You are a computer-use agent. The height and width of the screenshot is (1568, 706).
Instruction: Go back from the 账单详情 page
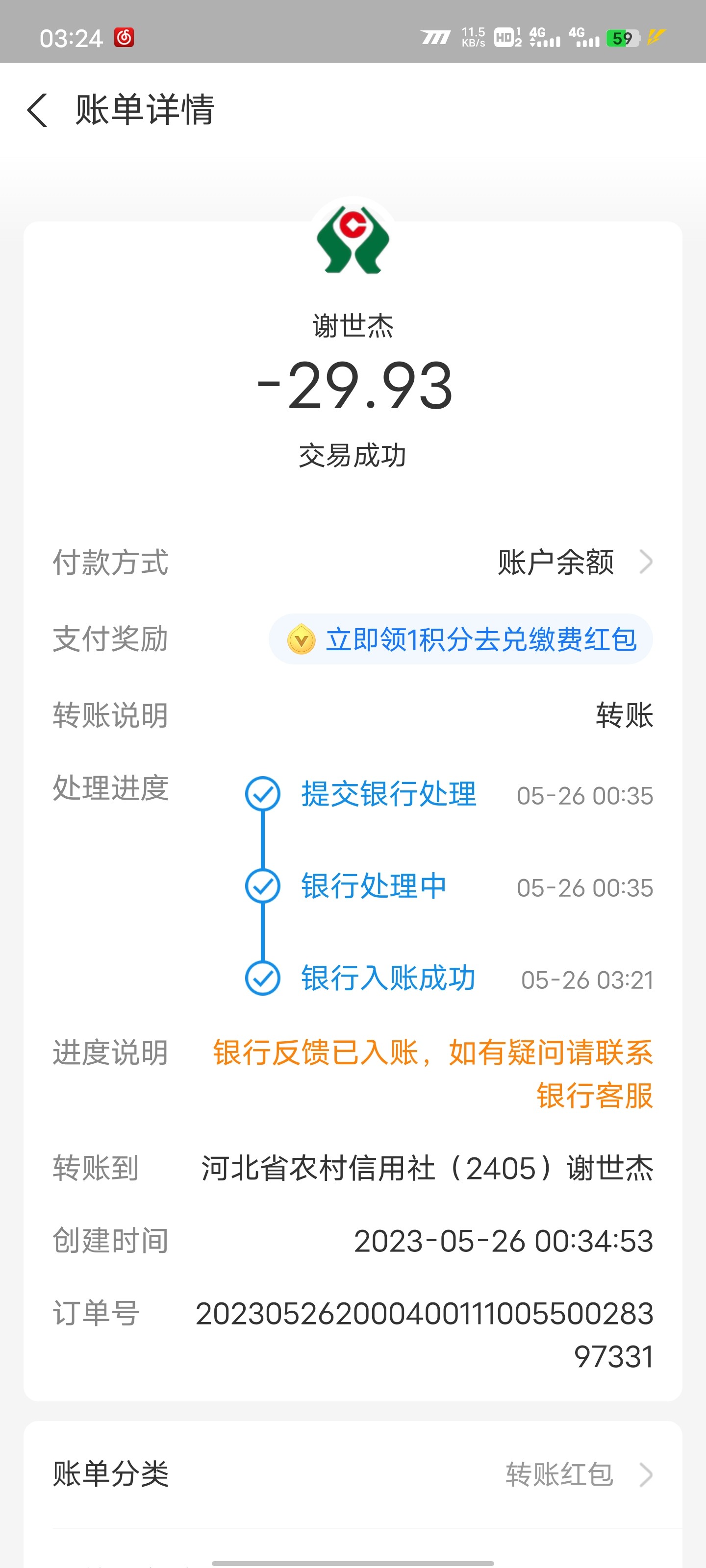[x=38, y=110]
